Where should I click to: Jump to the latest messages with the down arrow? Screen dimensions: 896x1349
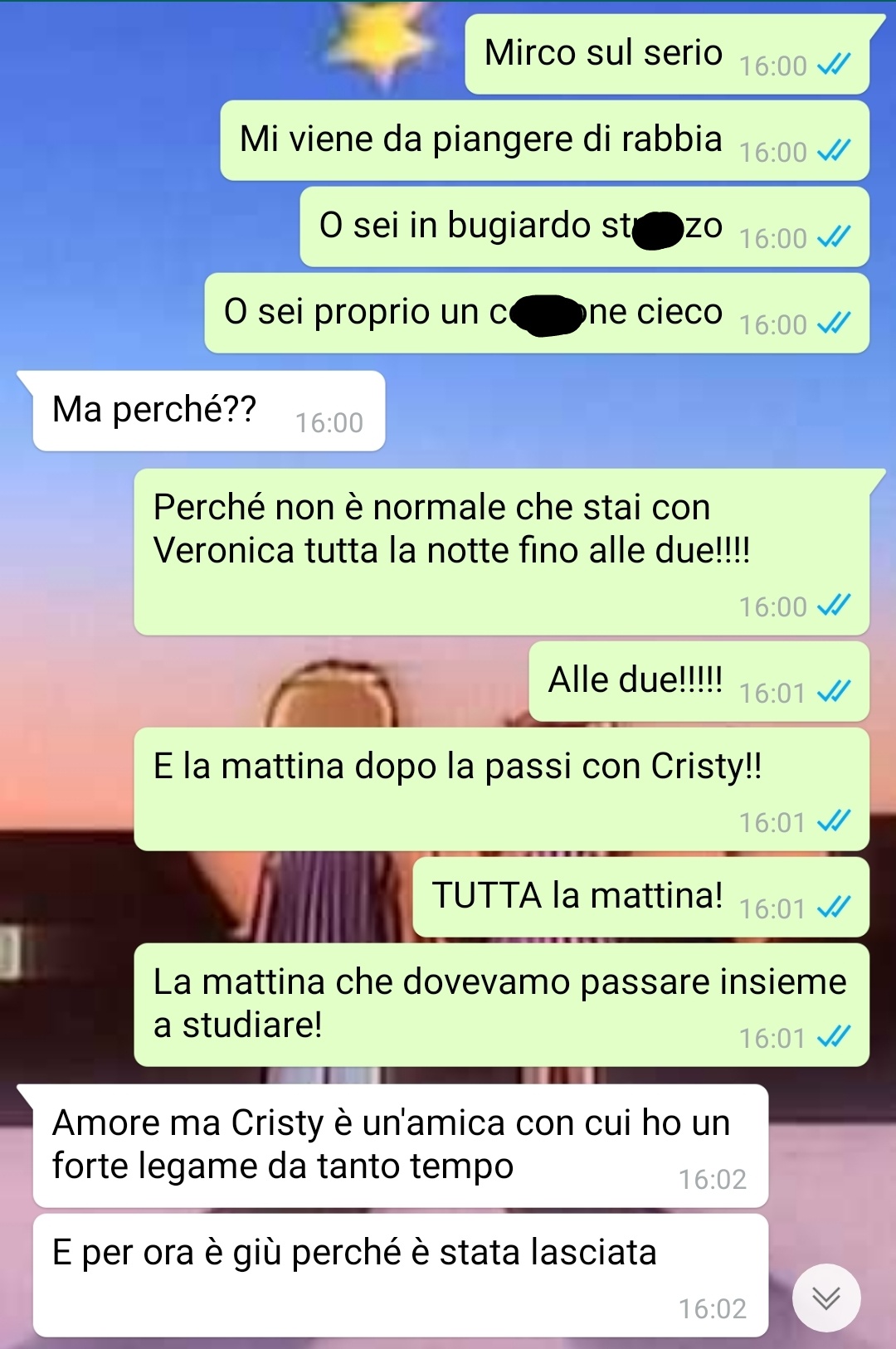(826, 1298)
